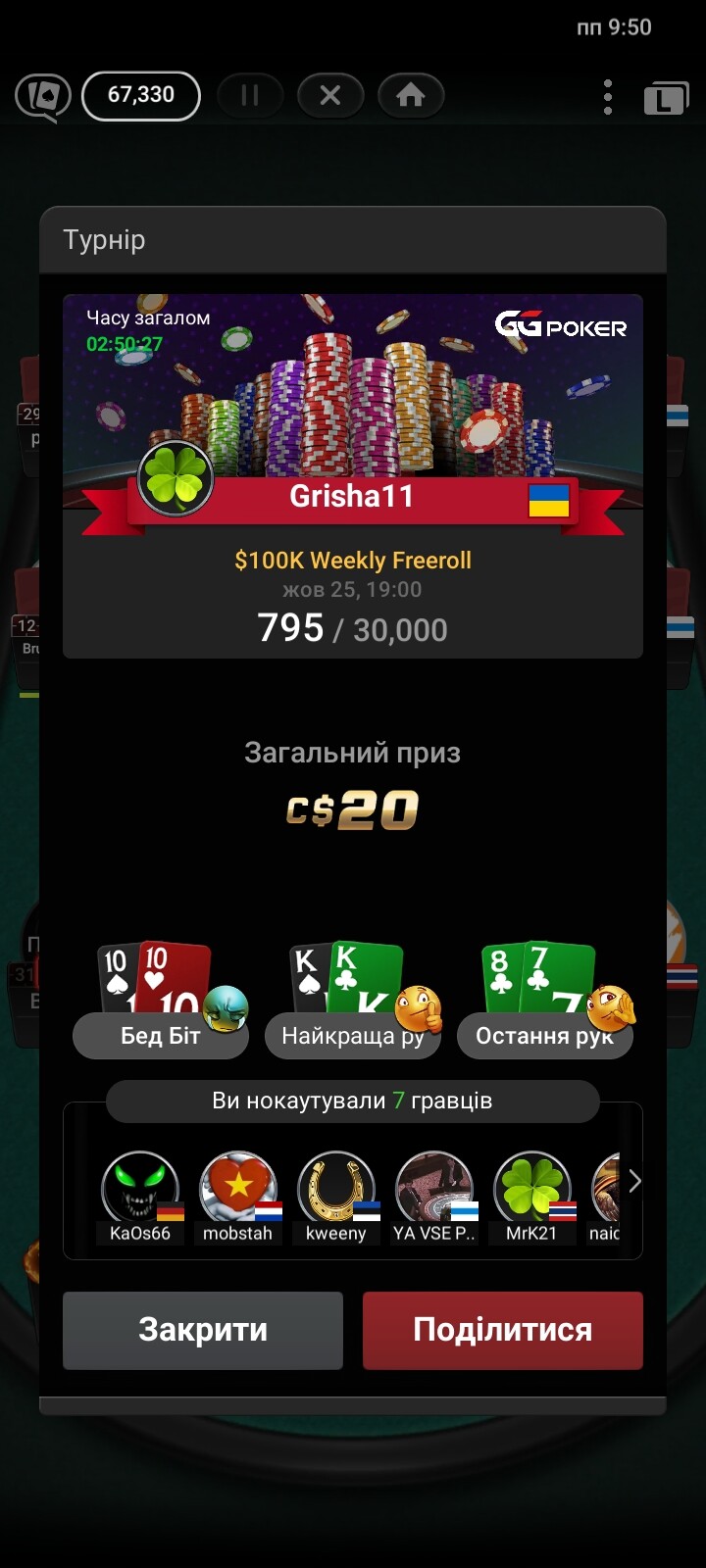
Task: Open the three-dot overflow menu
Action: [x=608, y=96]
